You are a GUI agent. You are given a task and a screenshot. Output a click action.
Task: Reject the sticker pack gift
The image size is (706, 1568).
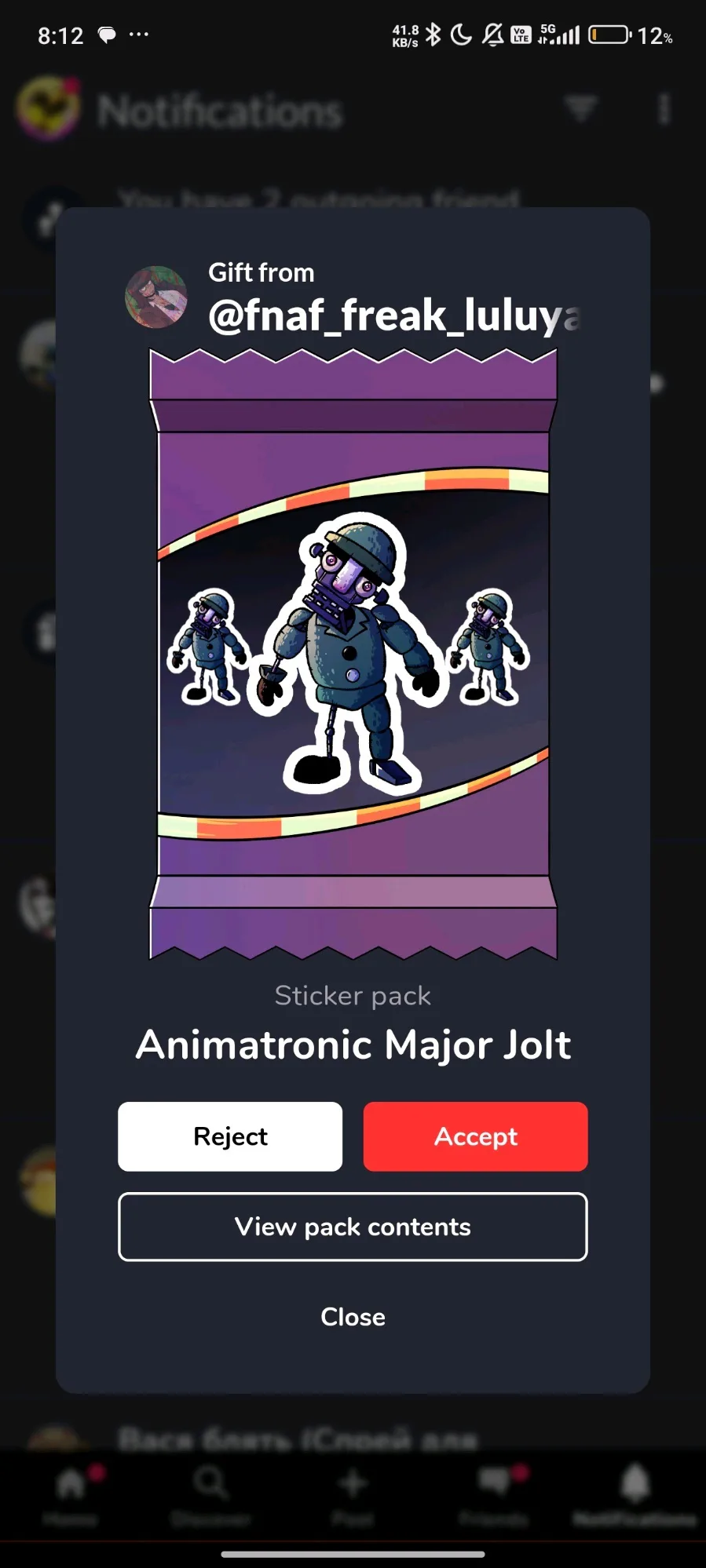point(230,1136)
